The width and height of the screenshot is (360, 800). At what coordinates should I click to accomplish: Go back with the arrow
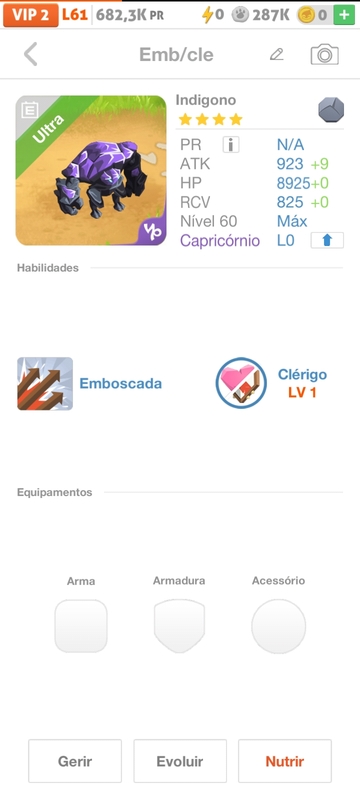tap(31, 54)
